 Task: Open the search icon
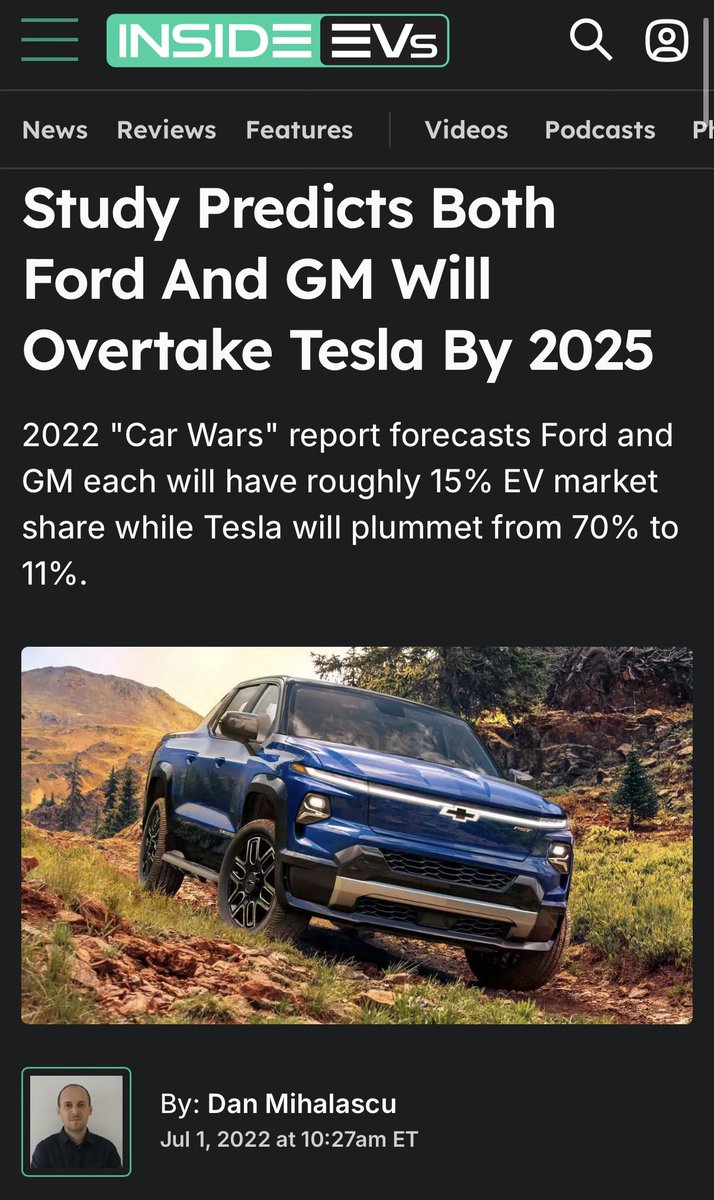coord(590,41)
